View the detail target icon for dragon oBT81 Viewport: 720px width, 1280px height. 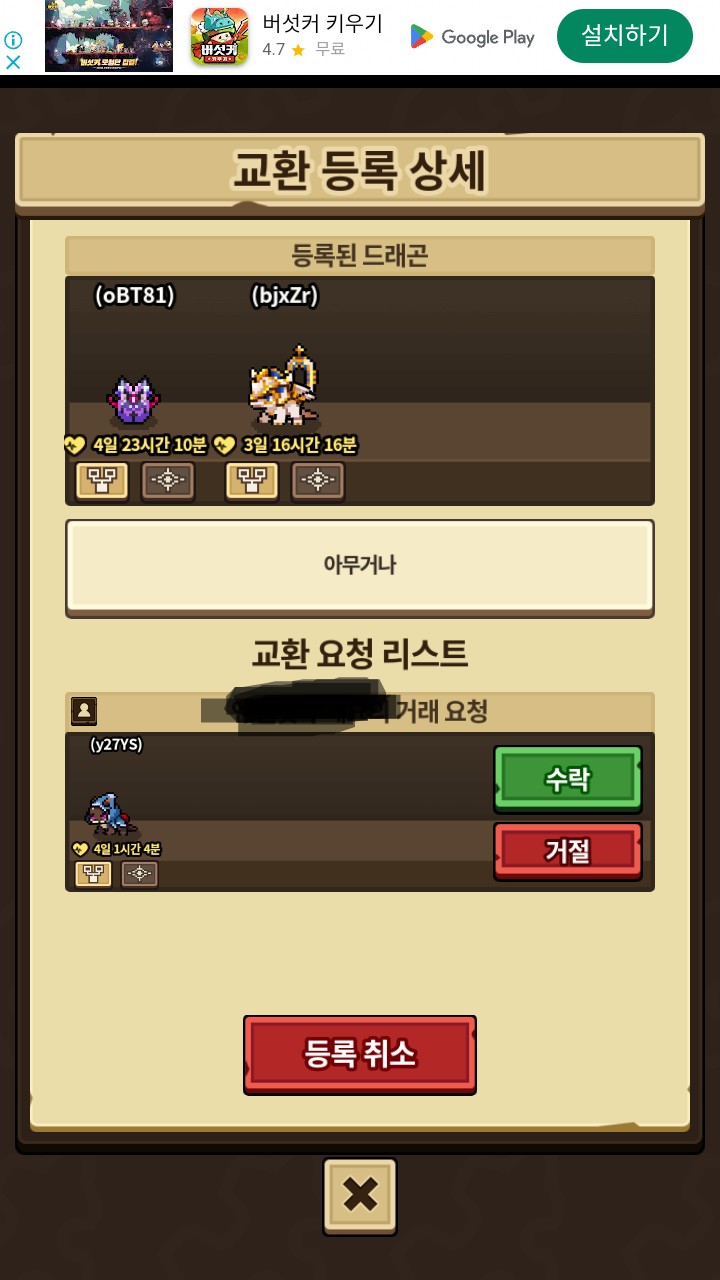tap(167, 481)
